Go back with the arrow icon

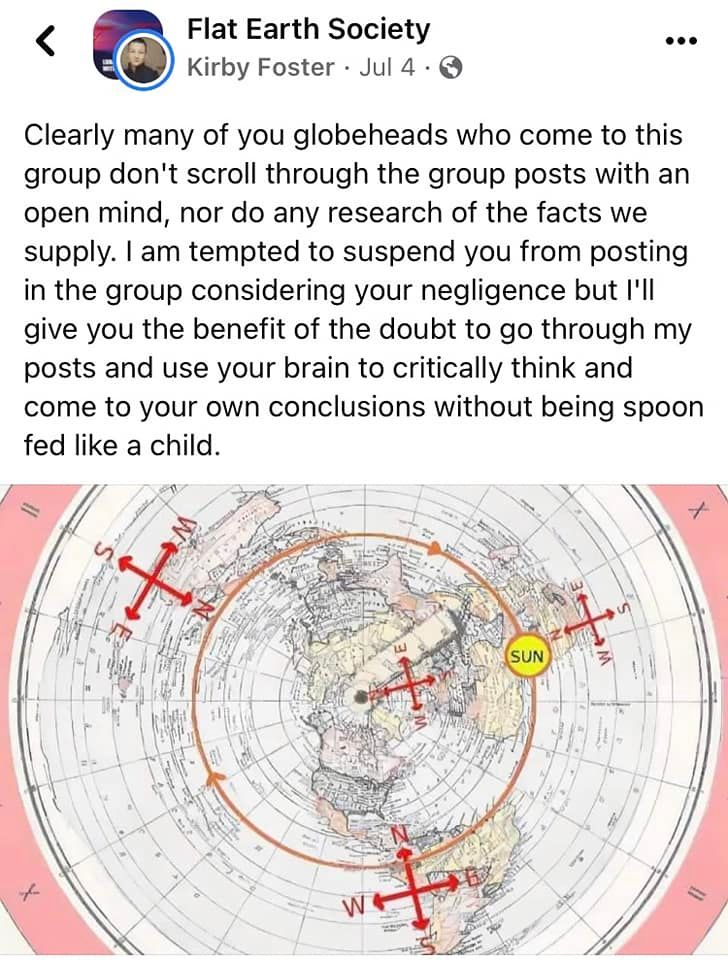point(46,41)
